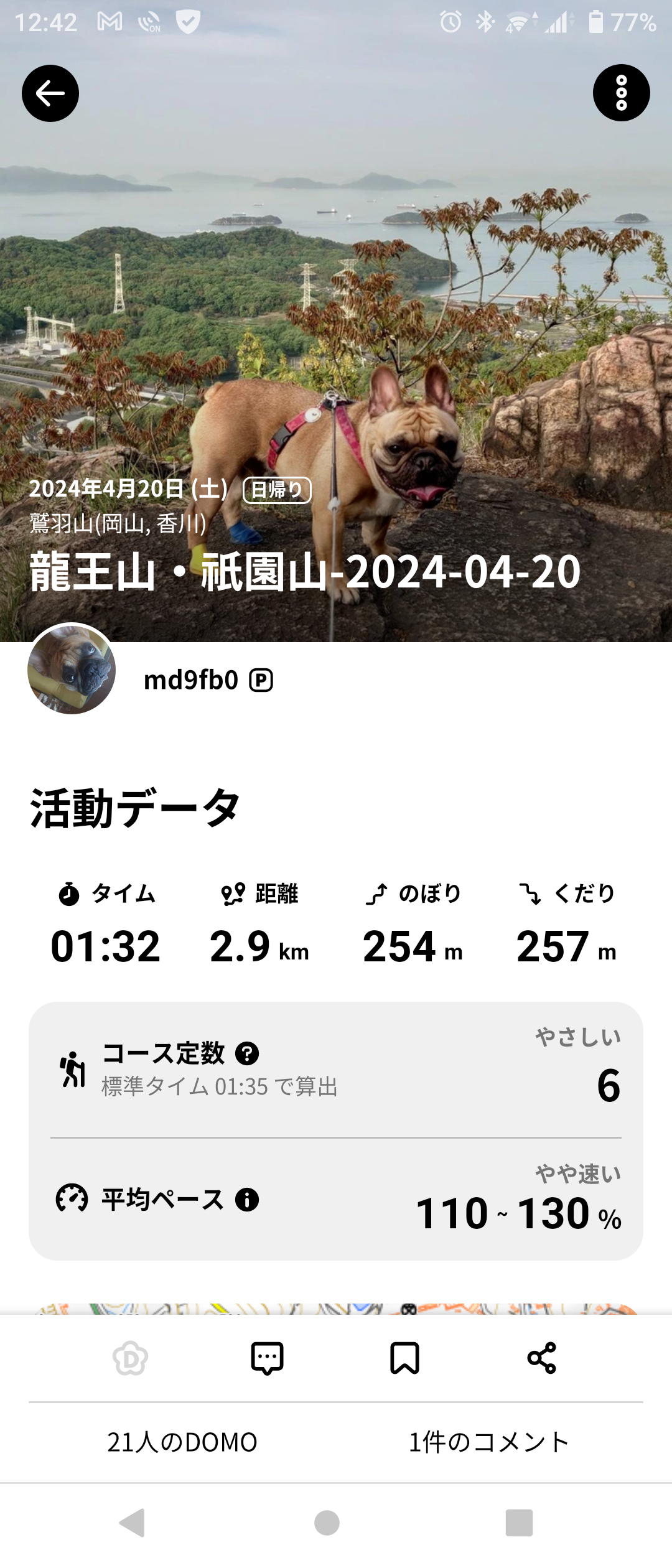This screenshot has height=1568, width=672.
Task: Tap the system home button
Action: click(x=327, y=1523)
